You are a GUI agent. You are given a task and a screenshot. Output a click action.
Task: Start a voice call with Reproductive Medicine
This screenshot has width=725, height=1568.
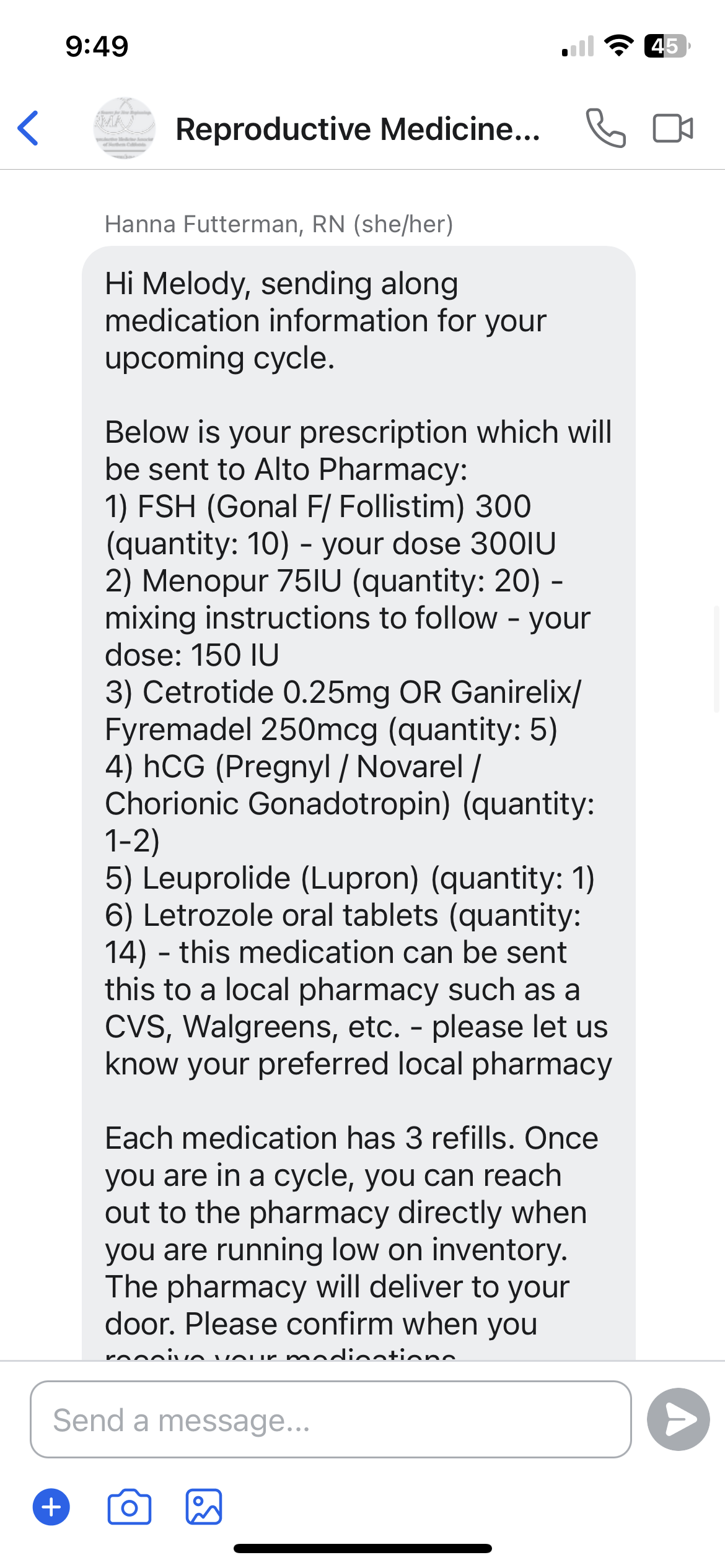[605, 128]
